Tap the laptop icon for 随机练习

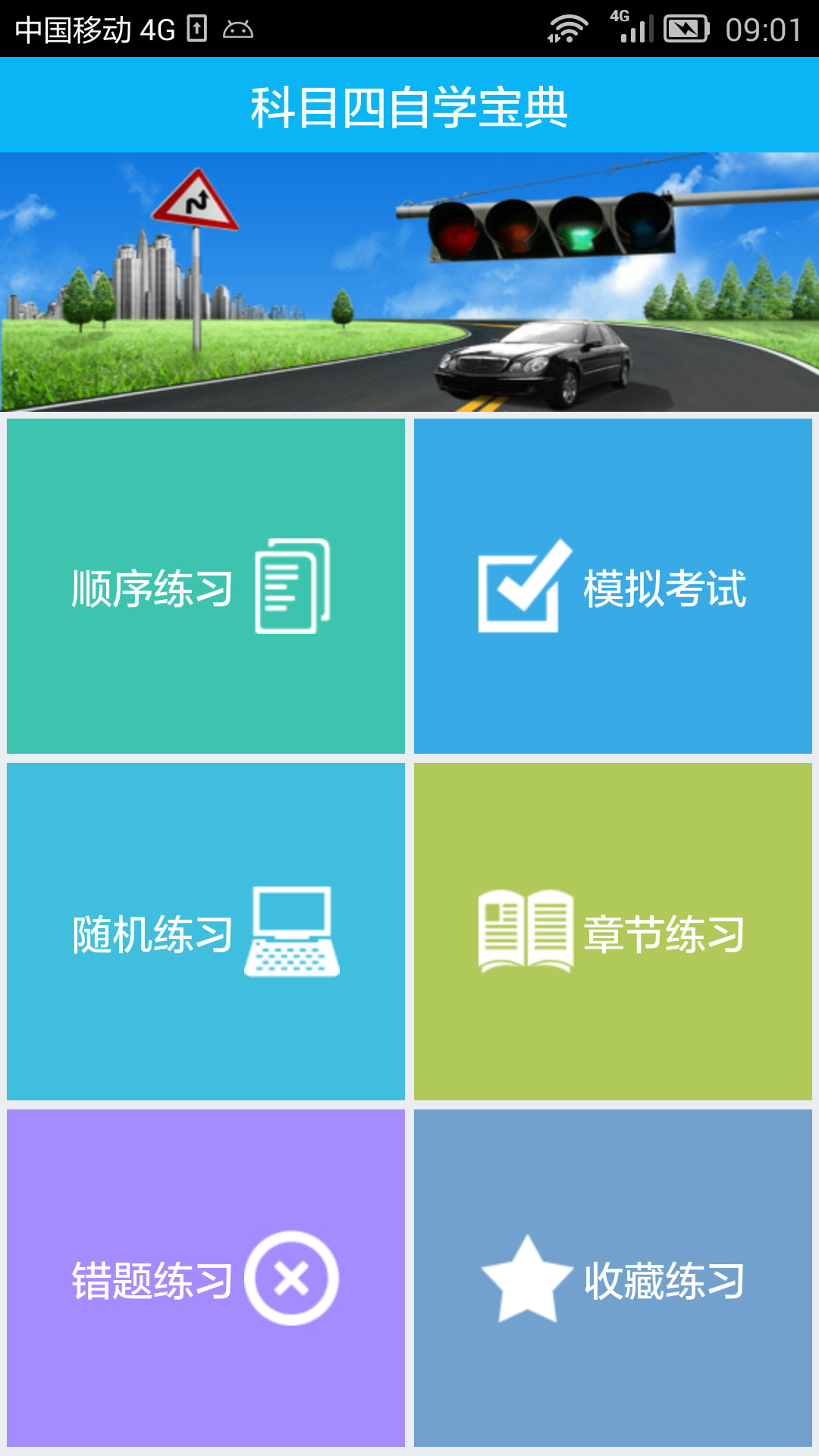coord(294,933)
